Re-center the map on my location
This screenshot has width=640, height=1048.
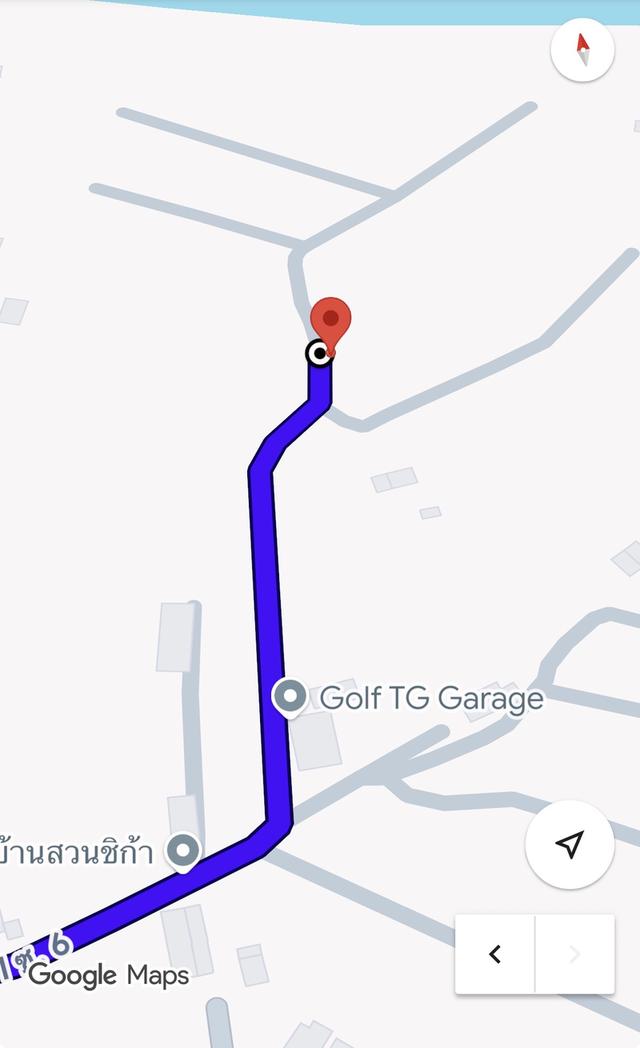(569, 846)
